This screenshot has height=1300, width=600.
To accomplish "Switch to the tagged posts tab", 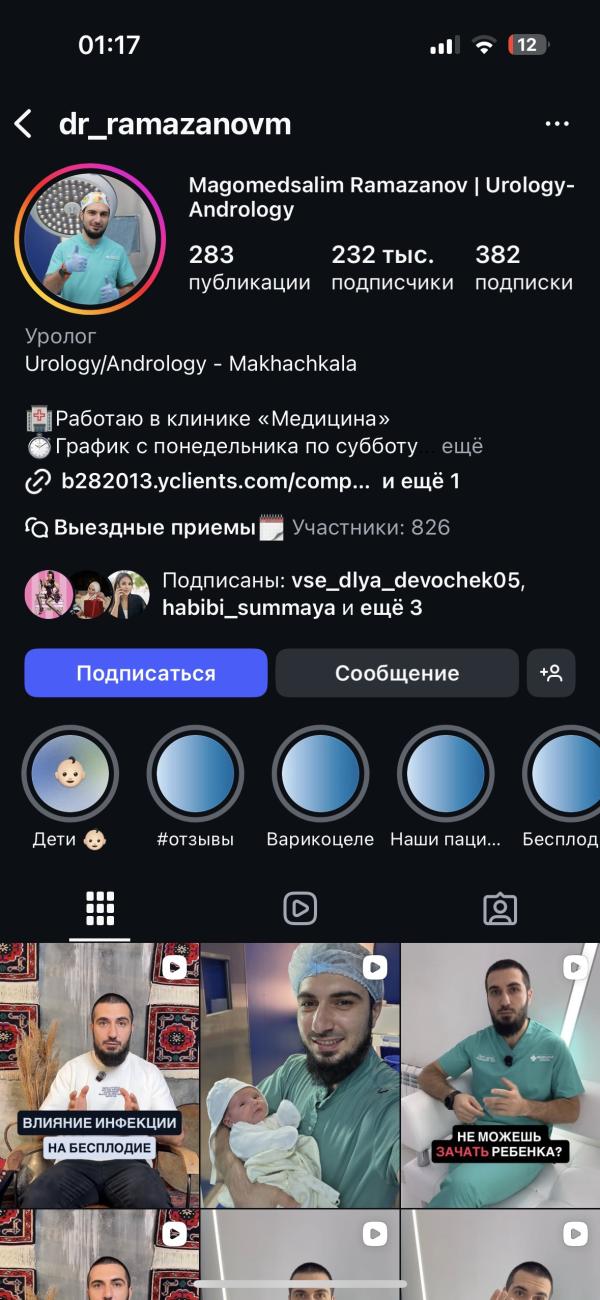I will click(500, 908).
